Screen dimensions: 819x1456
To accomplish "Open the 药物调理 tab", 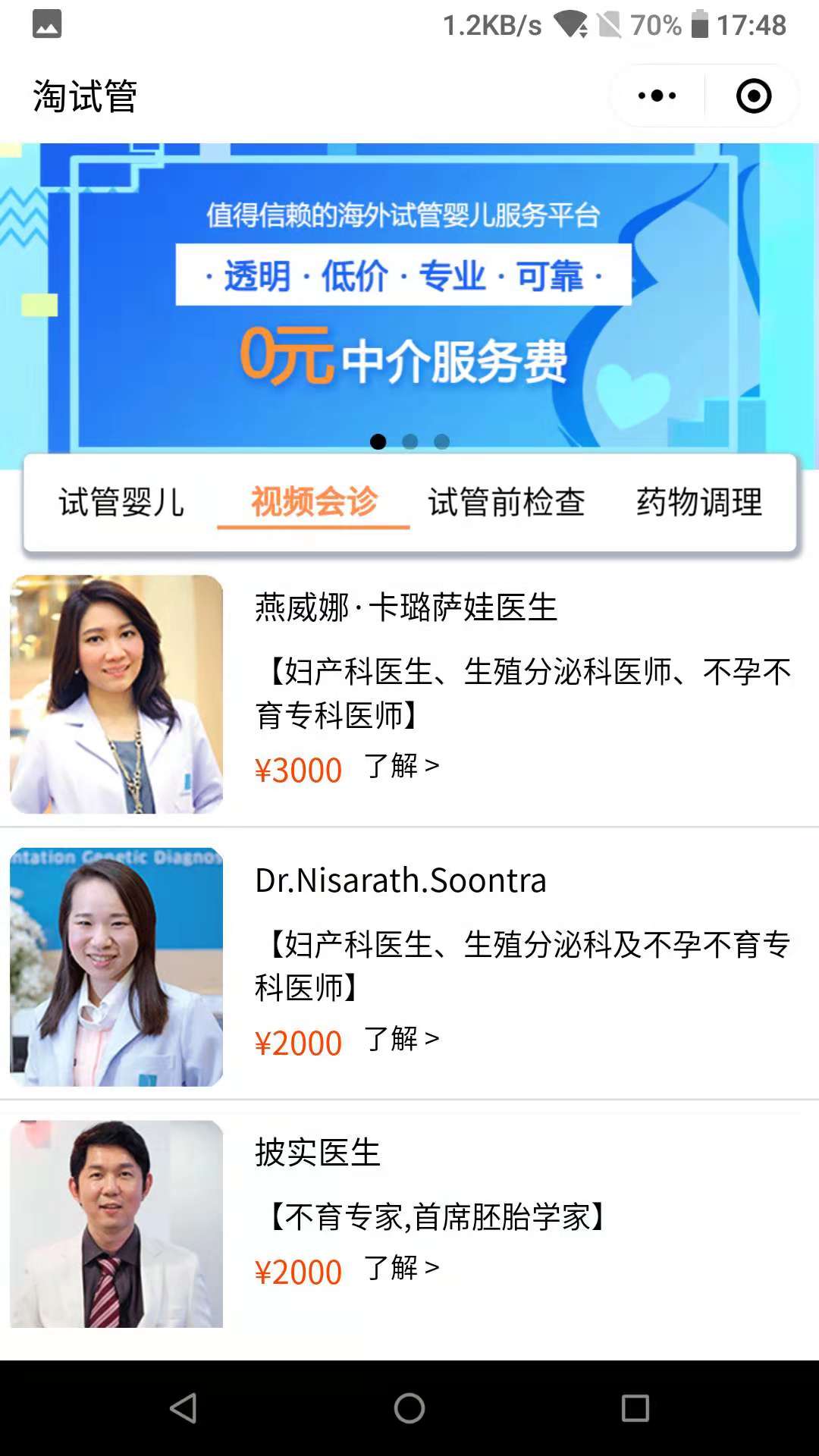I will tap(699, 502).
